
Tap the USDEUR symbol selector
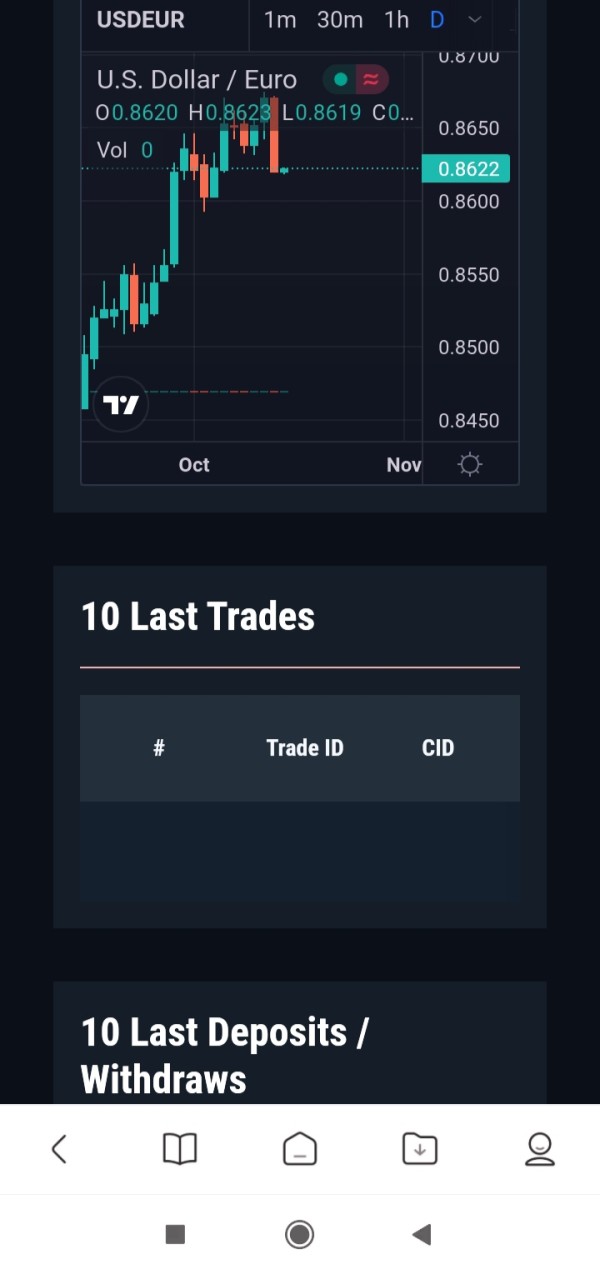point(140,20)
